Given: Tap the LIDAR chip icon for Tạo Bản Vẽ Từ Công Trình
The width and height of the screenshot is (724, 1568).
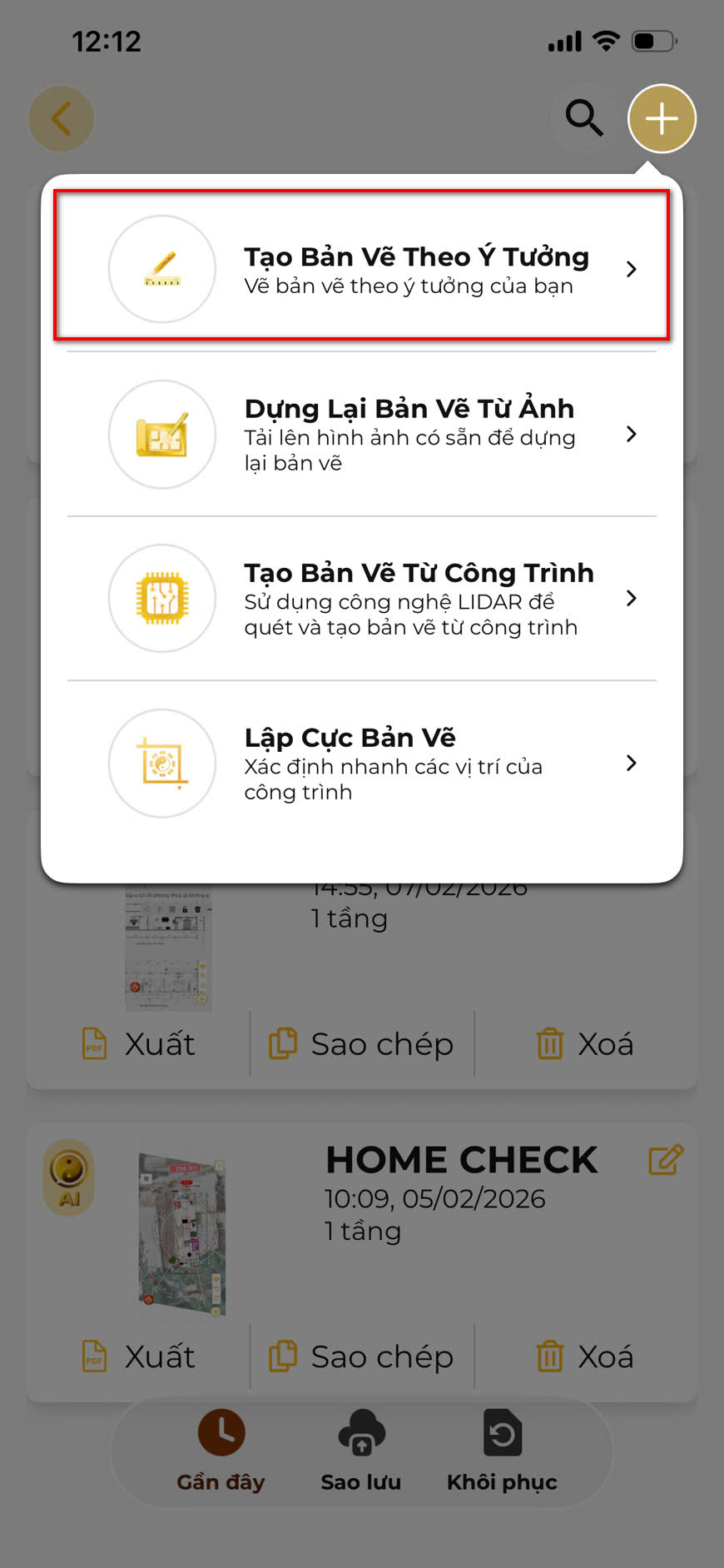Looking at the screenshot, I should pos(162,598).
